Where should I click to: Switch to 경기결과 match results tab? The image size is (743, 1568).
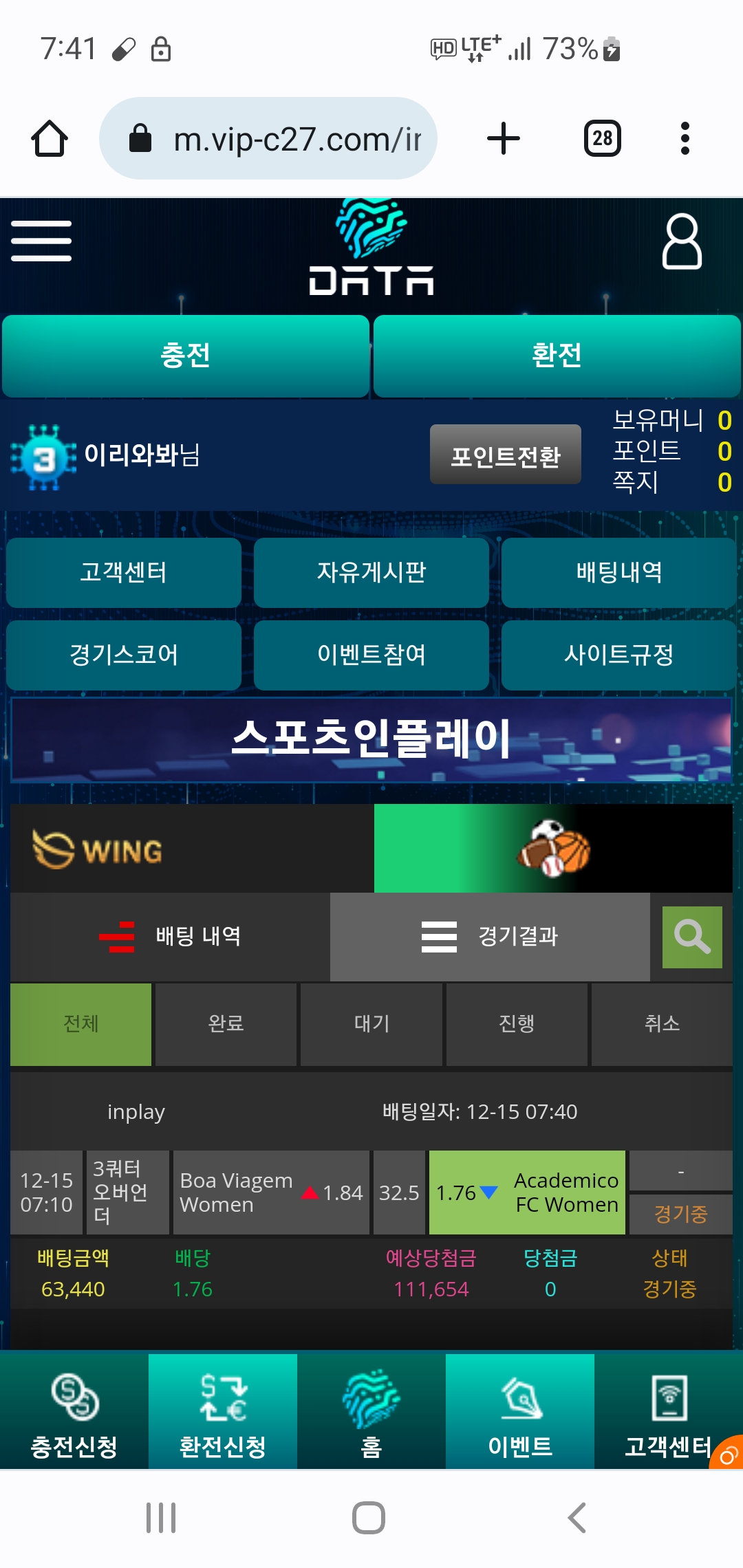click(x=490, y=937)
